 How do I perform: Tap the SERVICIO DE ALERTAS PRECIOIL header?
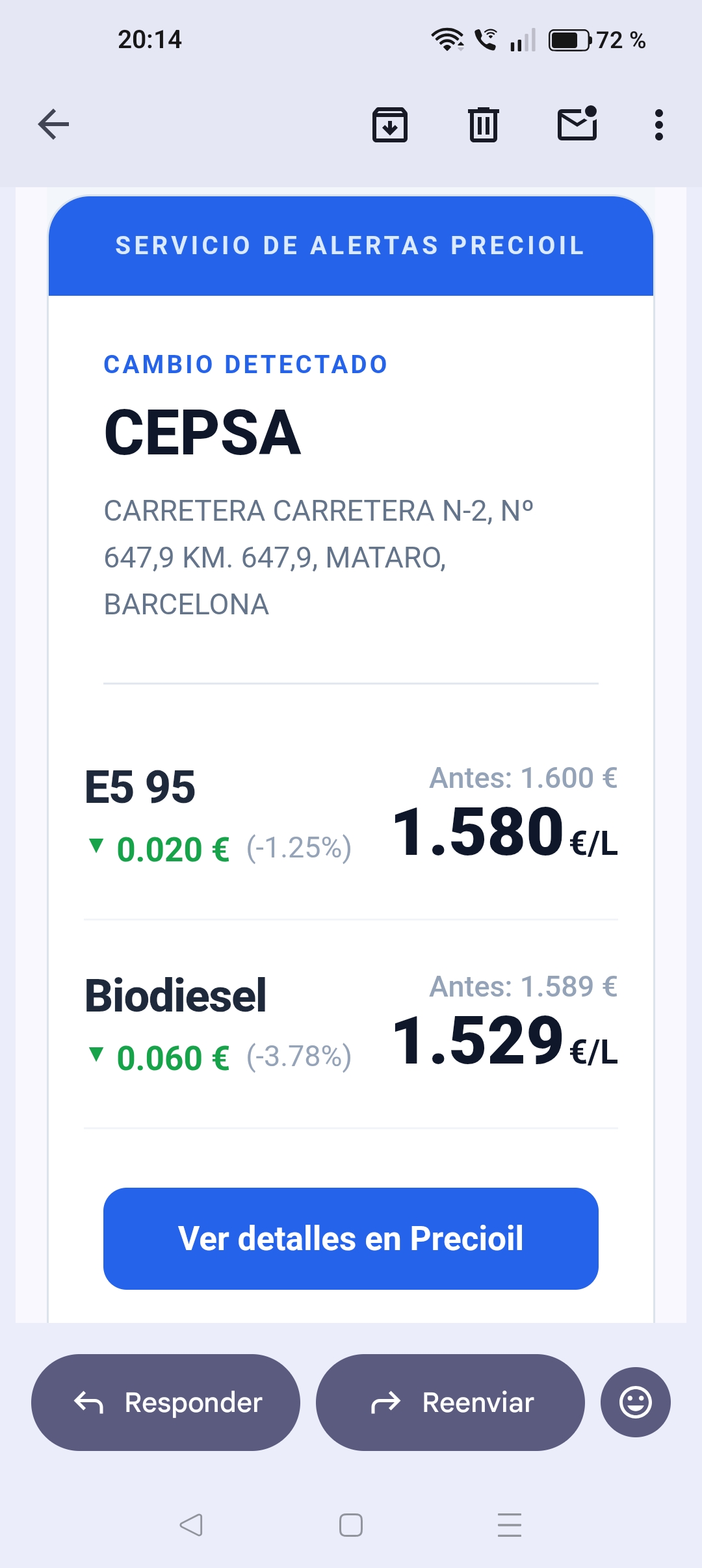[350, 245]
